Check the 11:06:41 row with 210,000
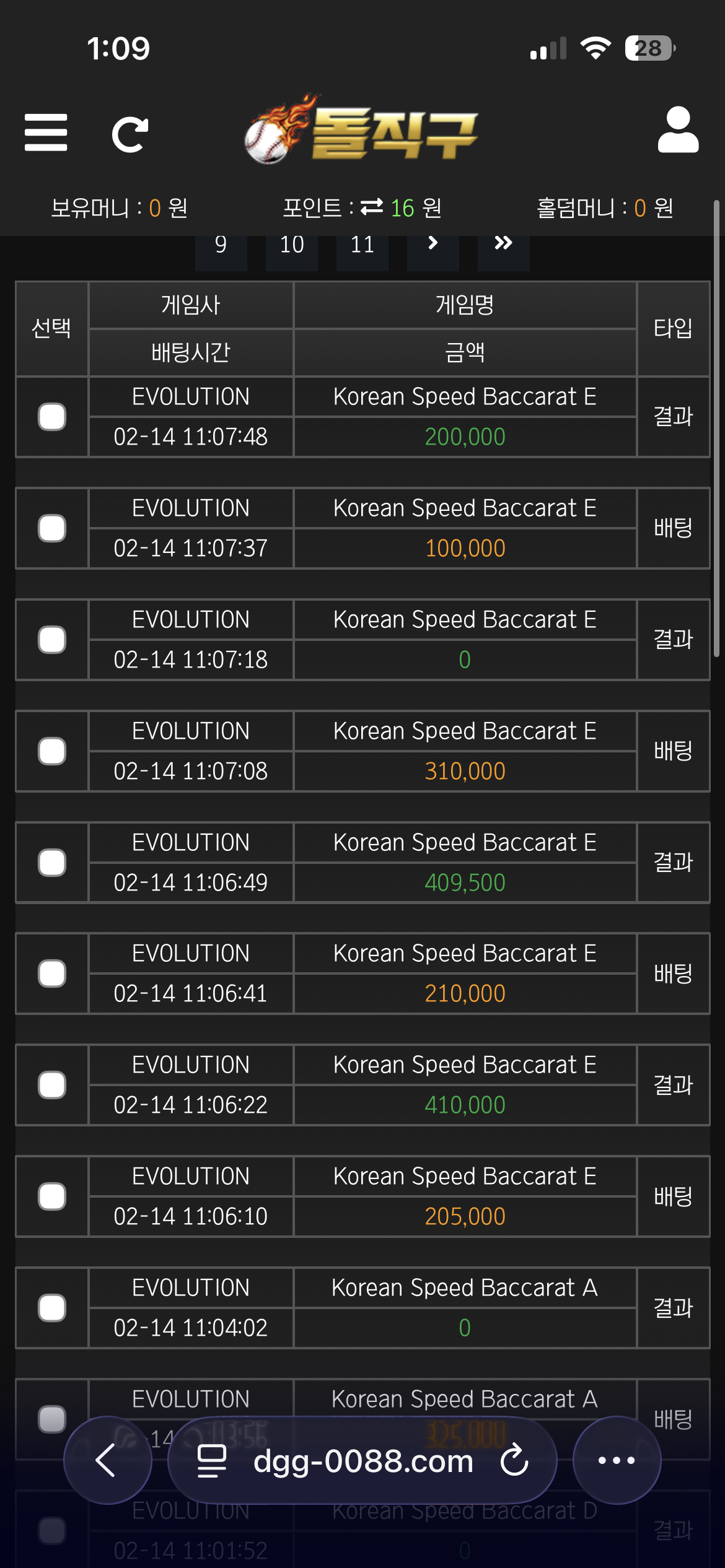Image resolution: width=725 pixels, height=1568 pixels. coord(52,973)
